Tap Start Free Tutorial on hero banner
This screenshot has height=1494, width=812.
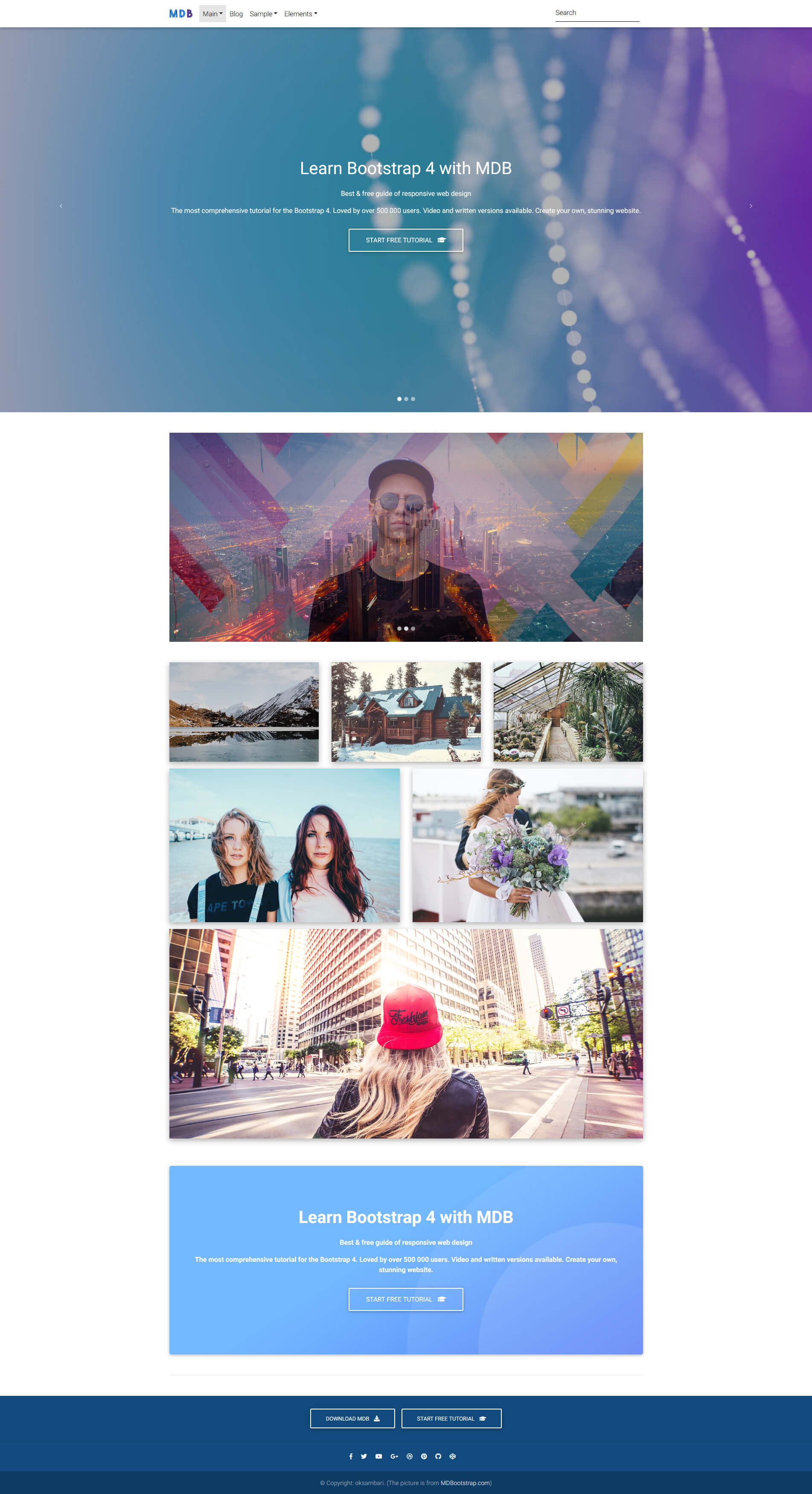pos(405,240)
